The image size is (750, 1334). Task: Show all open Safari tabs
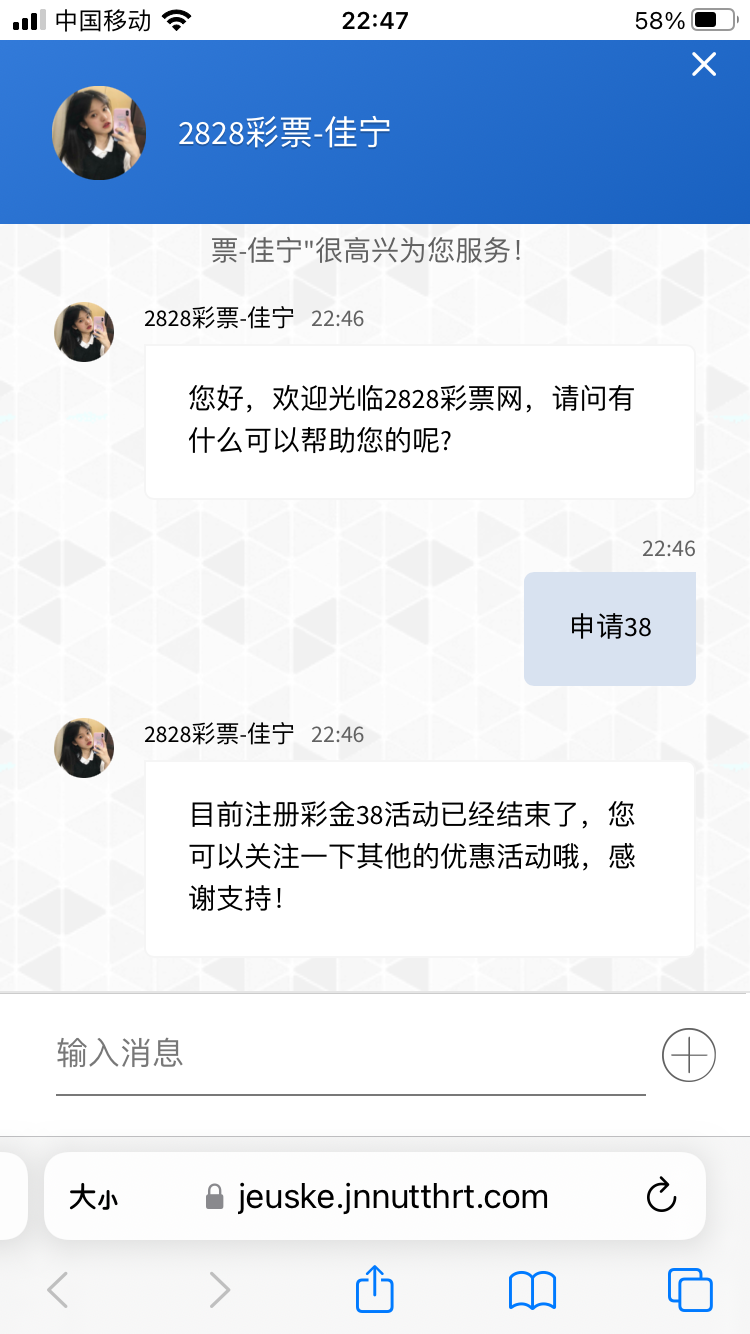689,1289
